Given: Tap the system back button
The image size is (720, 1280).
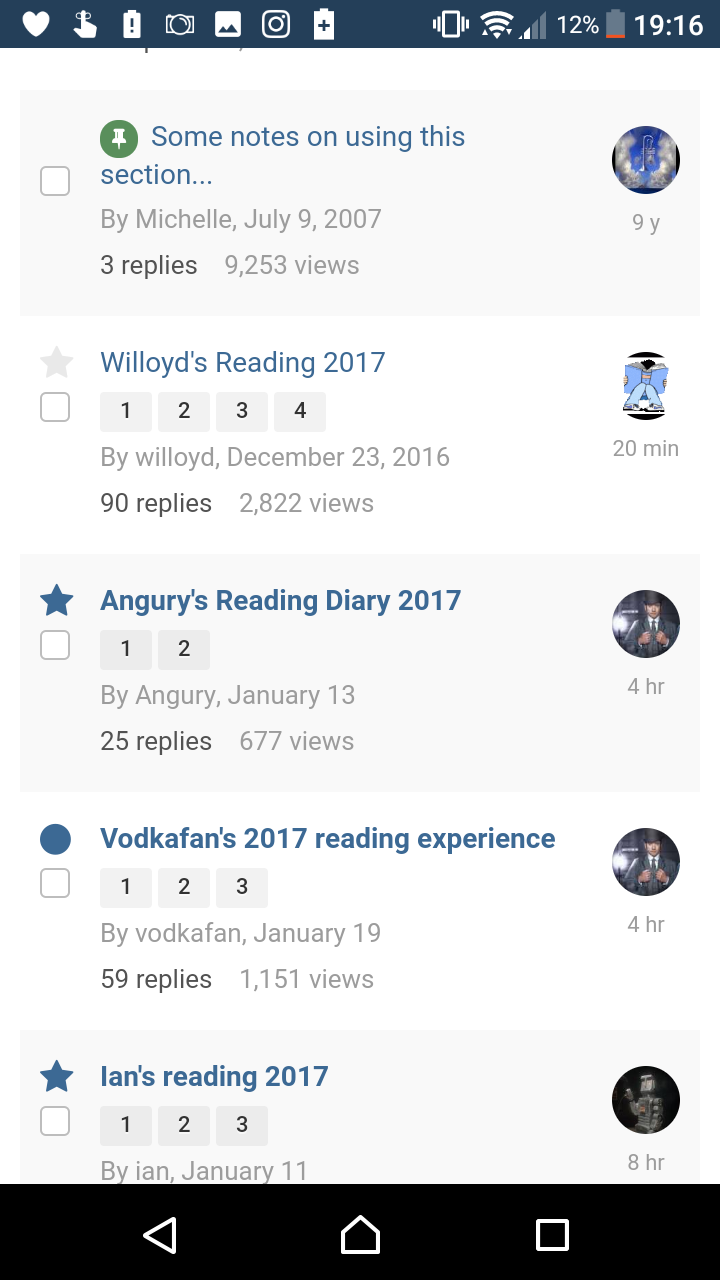Looking at the screenshot, I should (x=160, y=1234).
